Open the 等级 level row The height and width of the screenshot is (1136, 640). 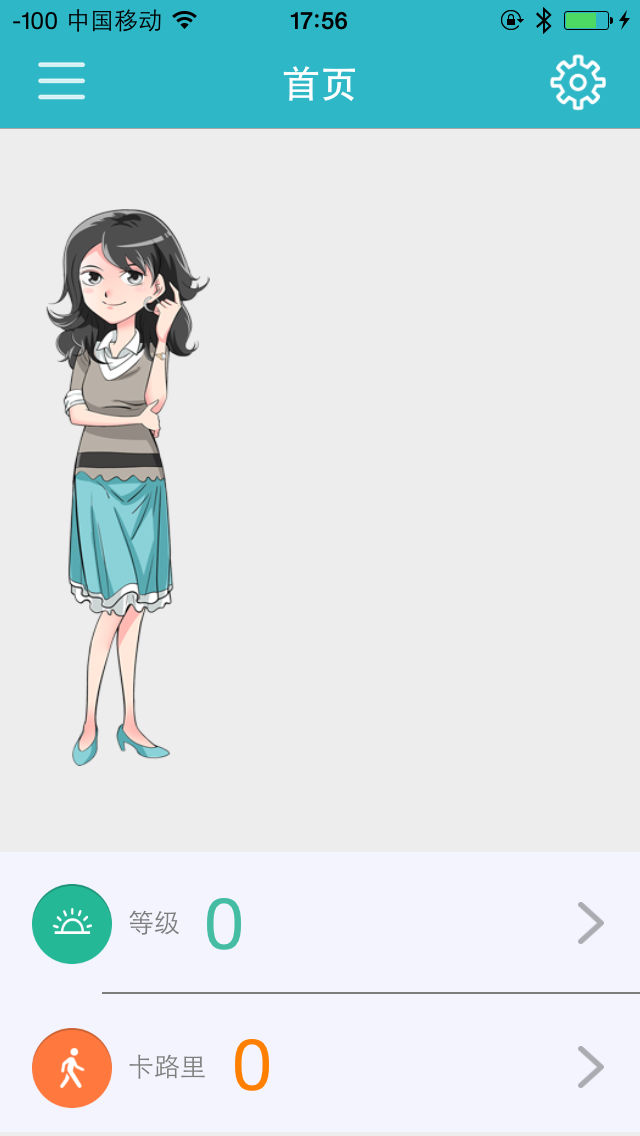point(320,923)
